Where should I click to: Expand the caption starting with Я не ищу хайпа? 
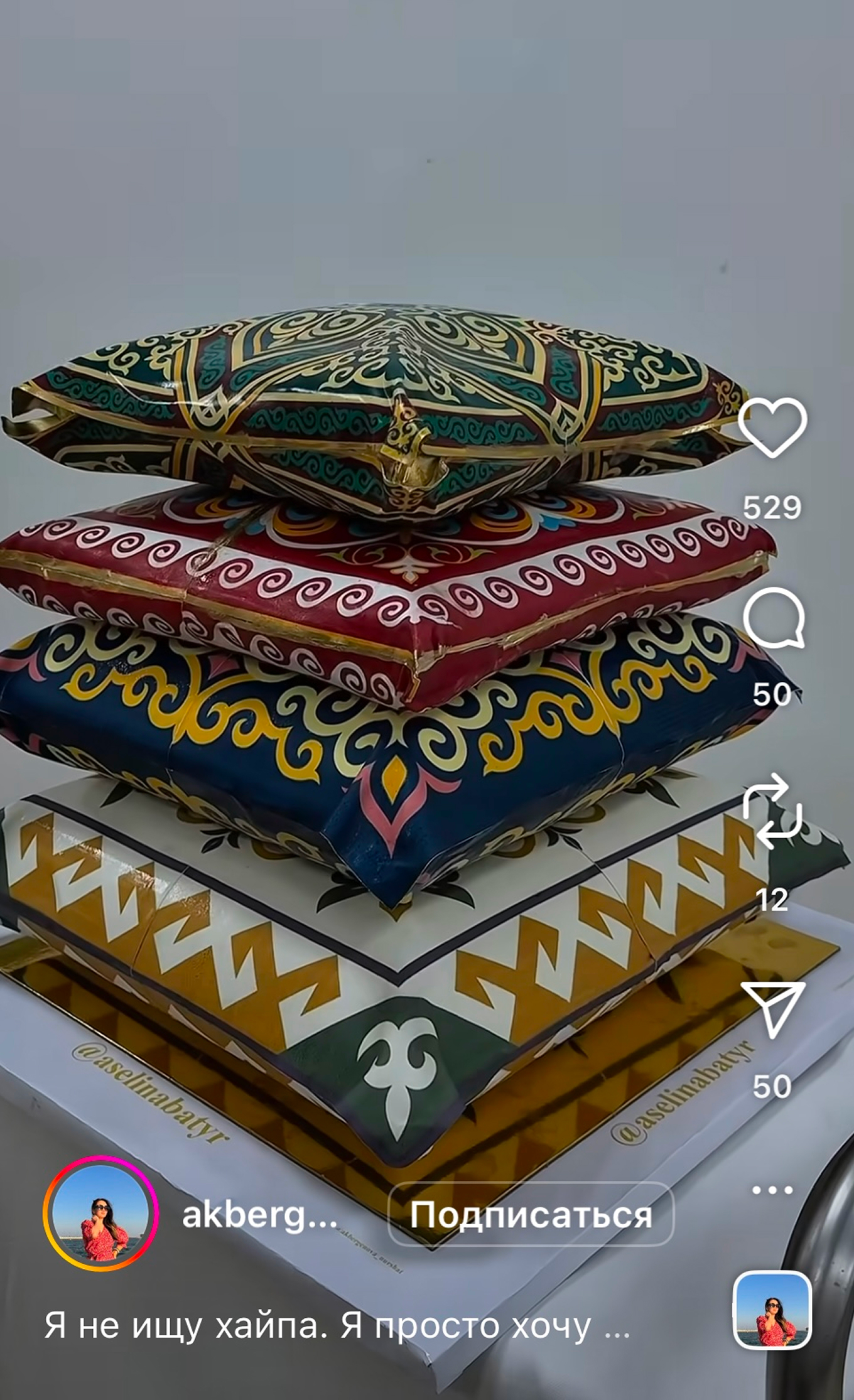336,1326
